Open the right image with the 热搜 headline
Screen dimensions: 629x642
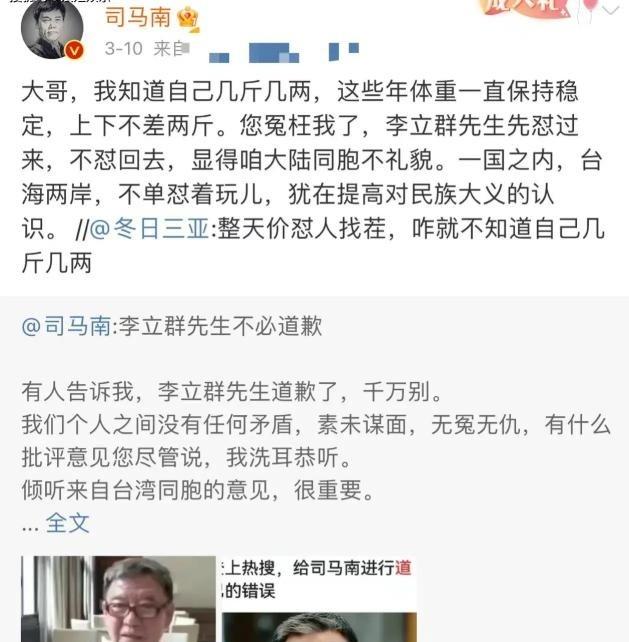click(x=316, y=599)
